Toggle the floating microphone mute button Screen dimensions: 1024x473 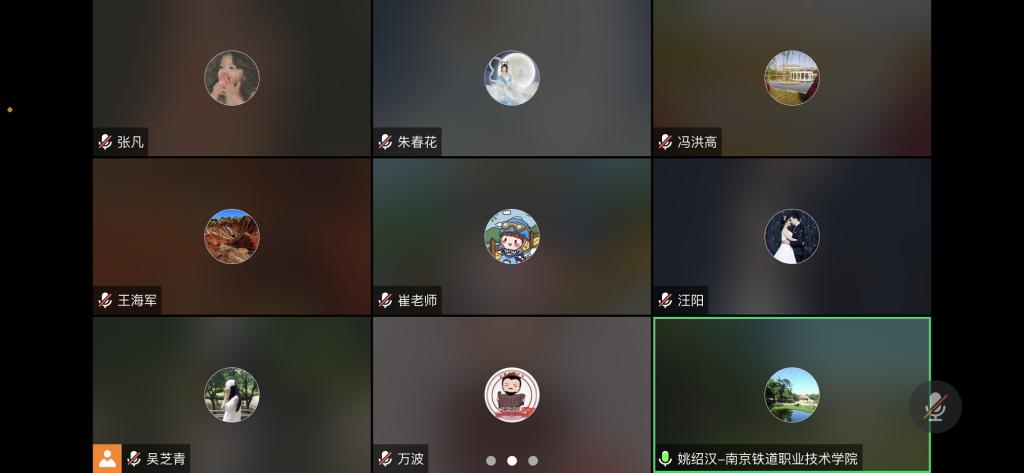[x=935, y=406]
